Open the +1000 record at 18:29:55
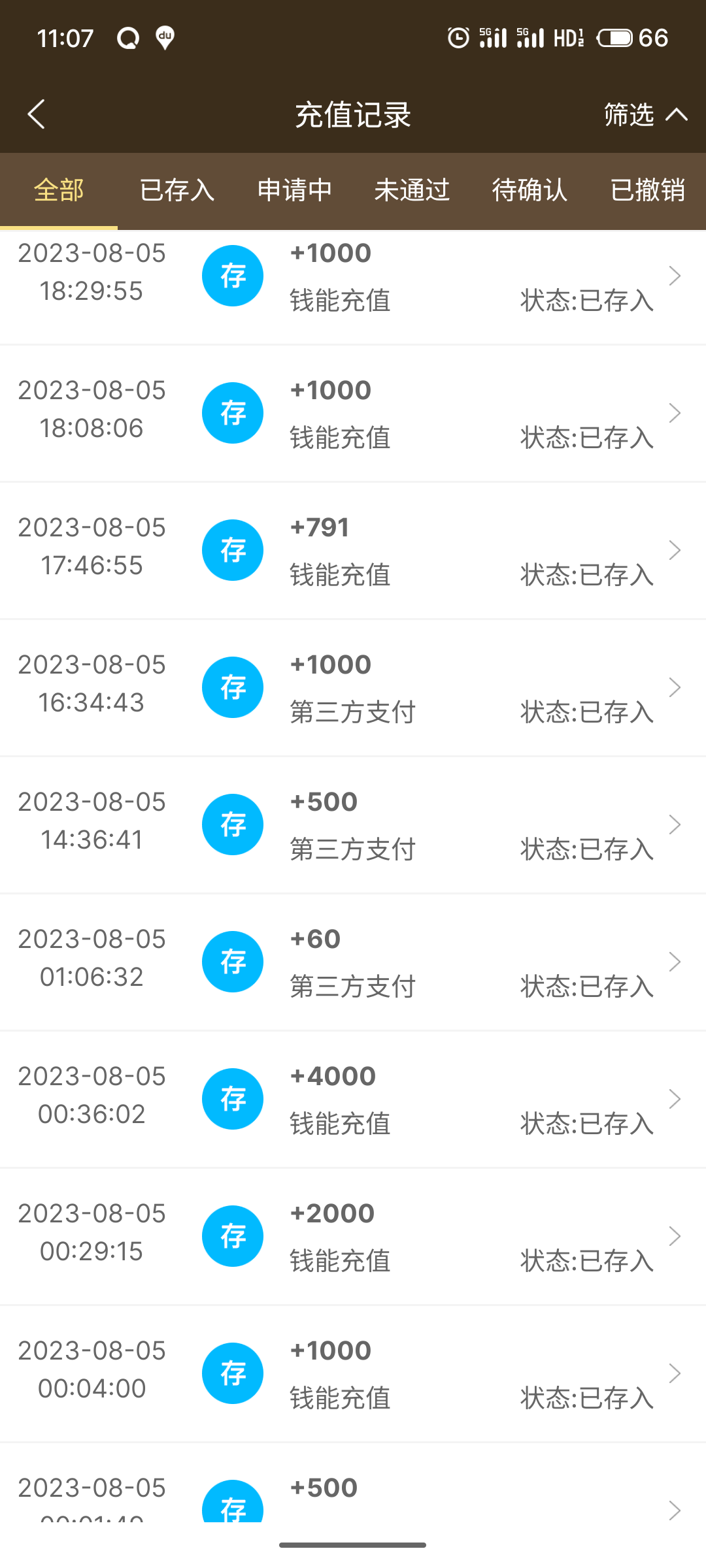This screenshot has width=706, height=1568. (x=353, y=277)
